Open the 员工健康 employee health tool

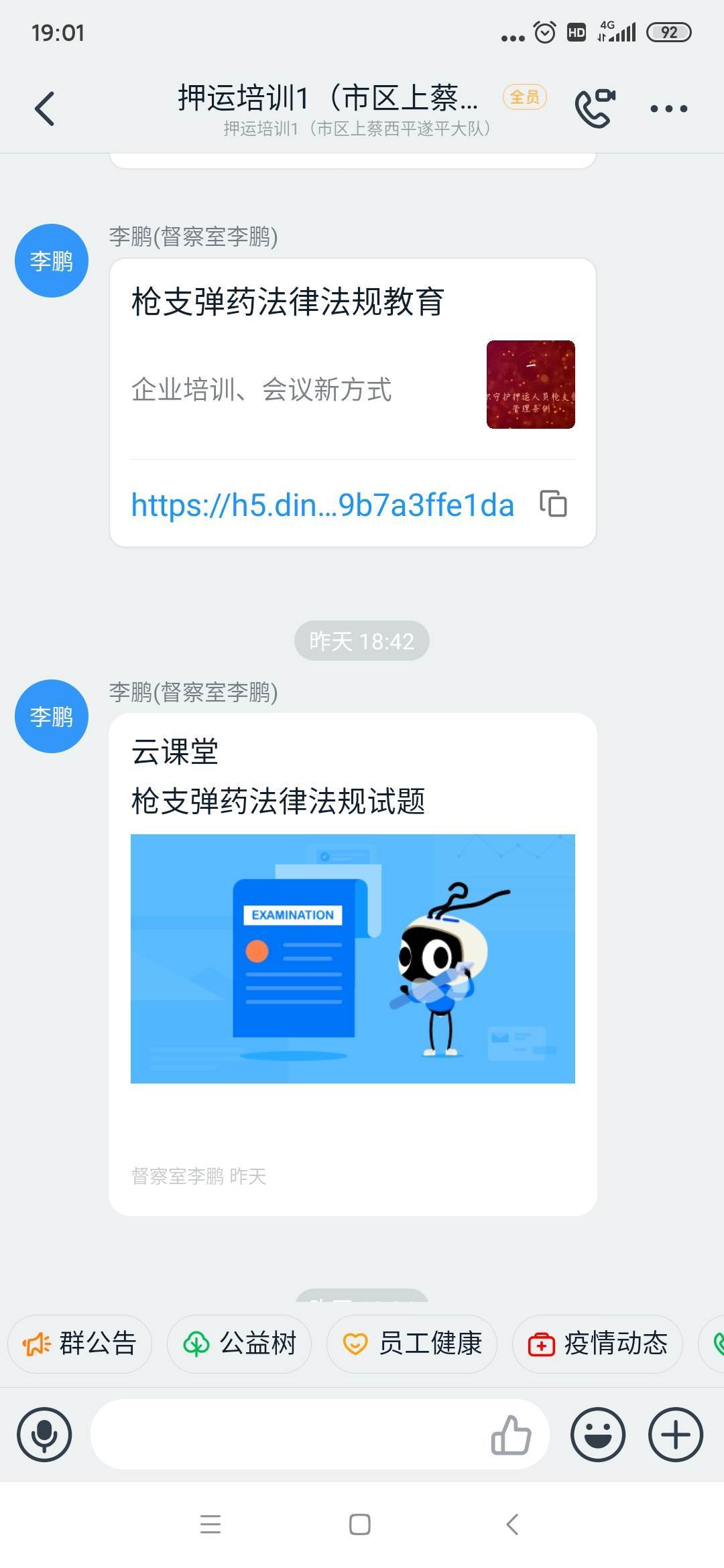pos(410,1343)
